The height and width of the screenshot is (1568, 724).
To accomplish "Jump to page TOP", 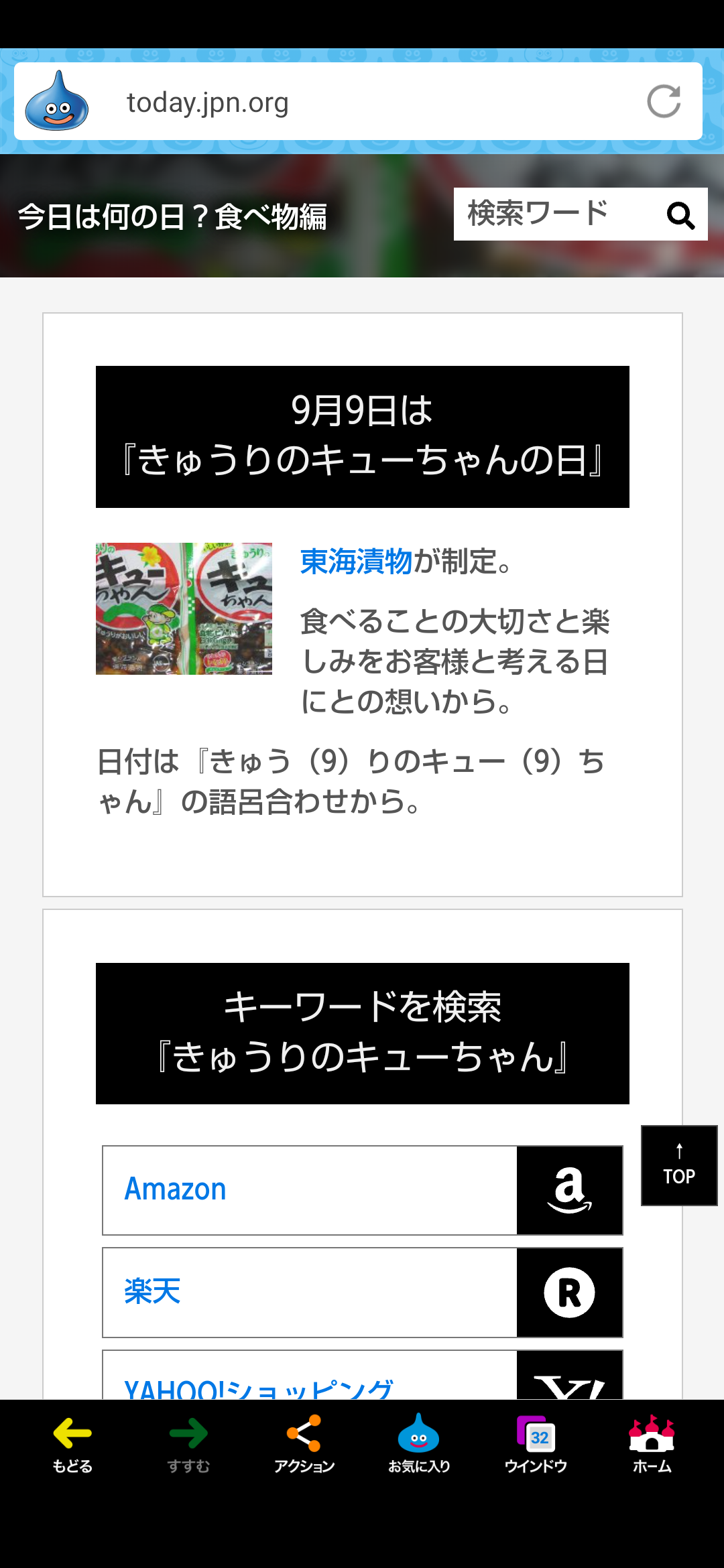I will tap(679, 1165).
